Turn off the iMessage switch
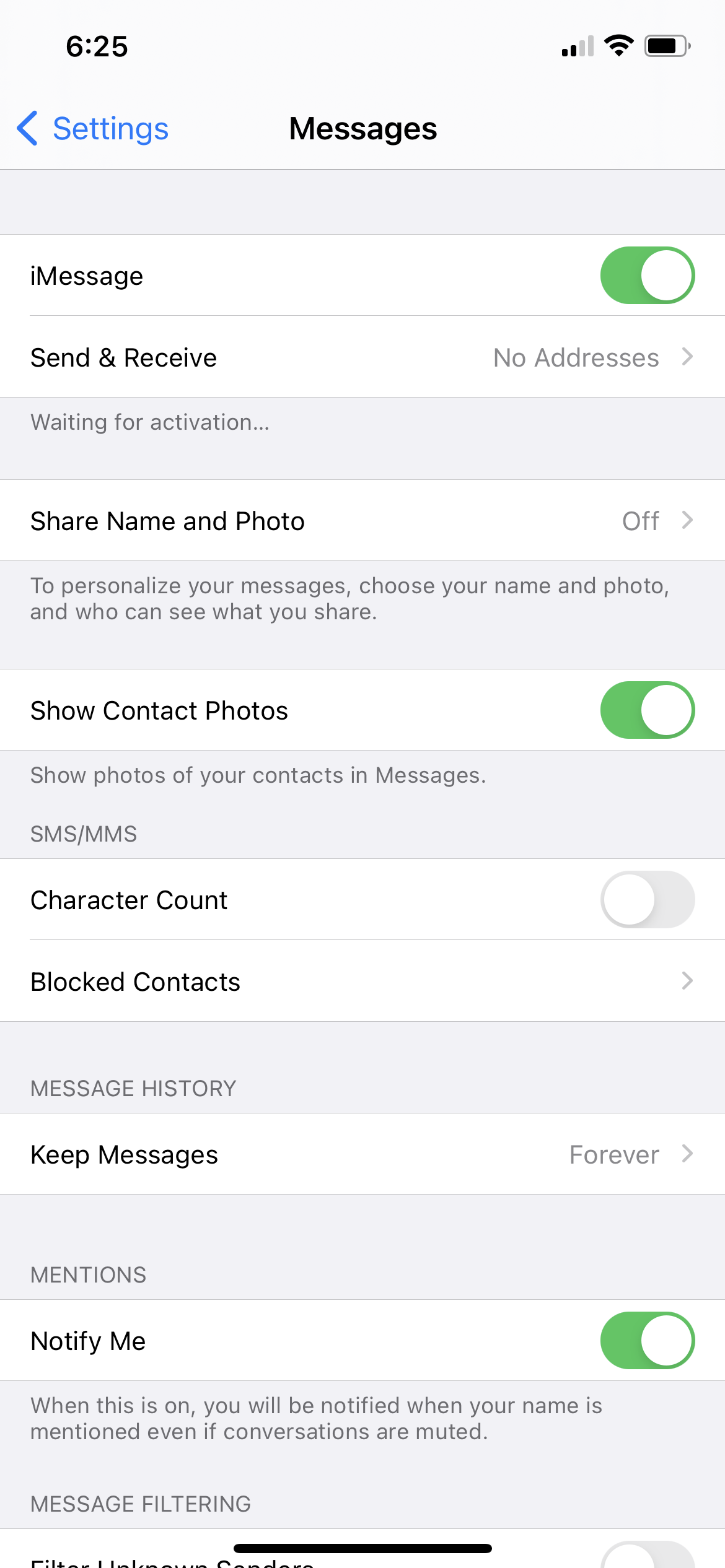This screenshot has width=725, height=1568. pyautogui.click(x=647, y=276)
